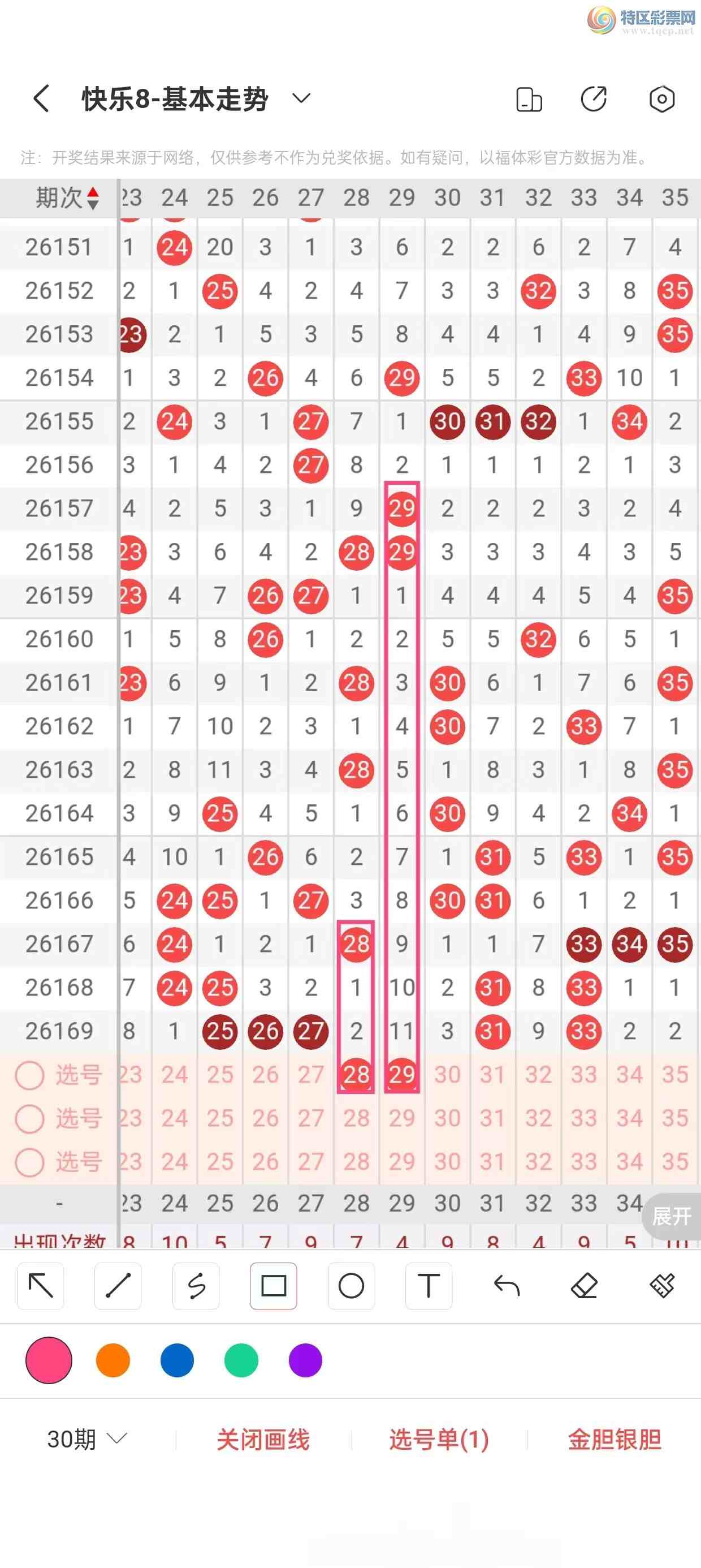Pick the eraser tool
Screen dimensions: 701x1568
pos(584,1286)
